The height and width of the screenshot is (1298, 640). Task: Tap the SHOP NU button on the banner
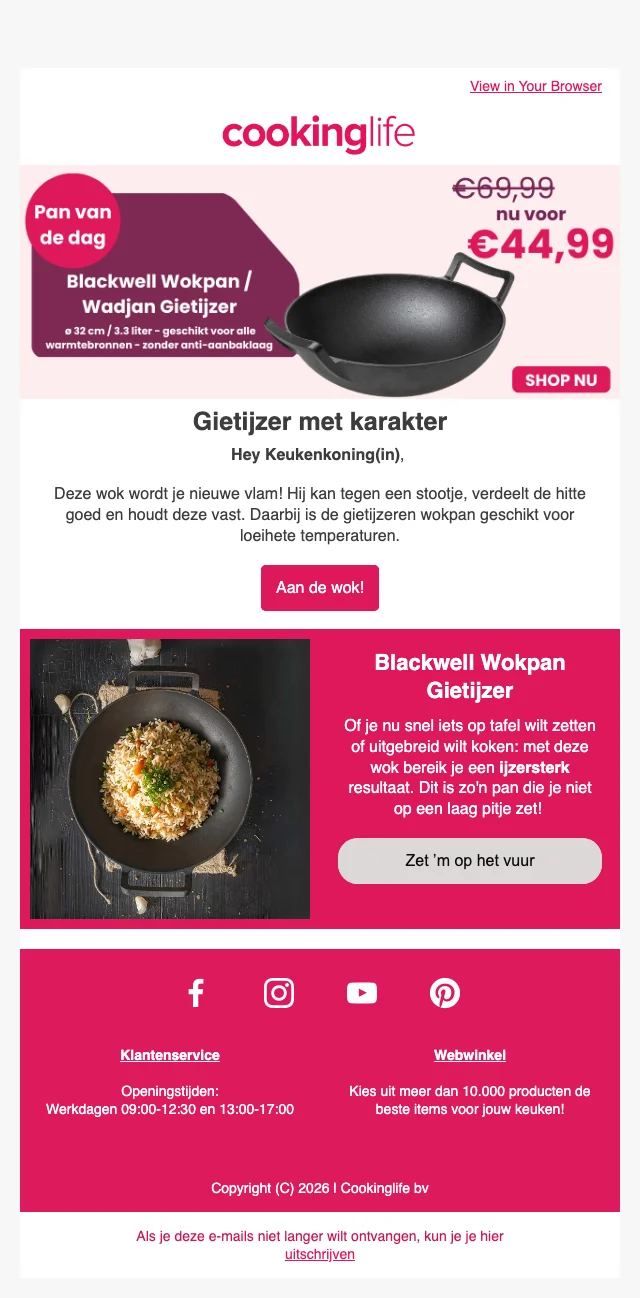(x=561, y=380)
